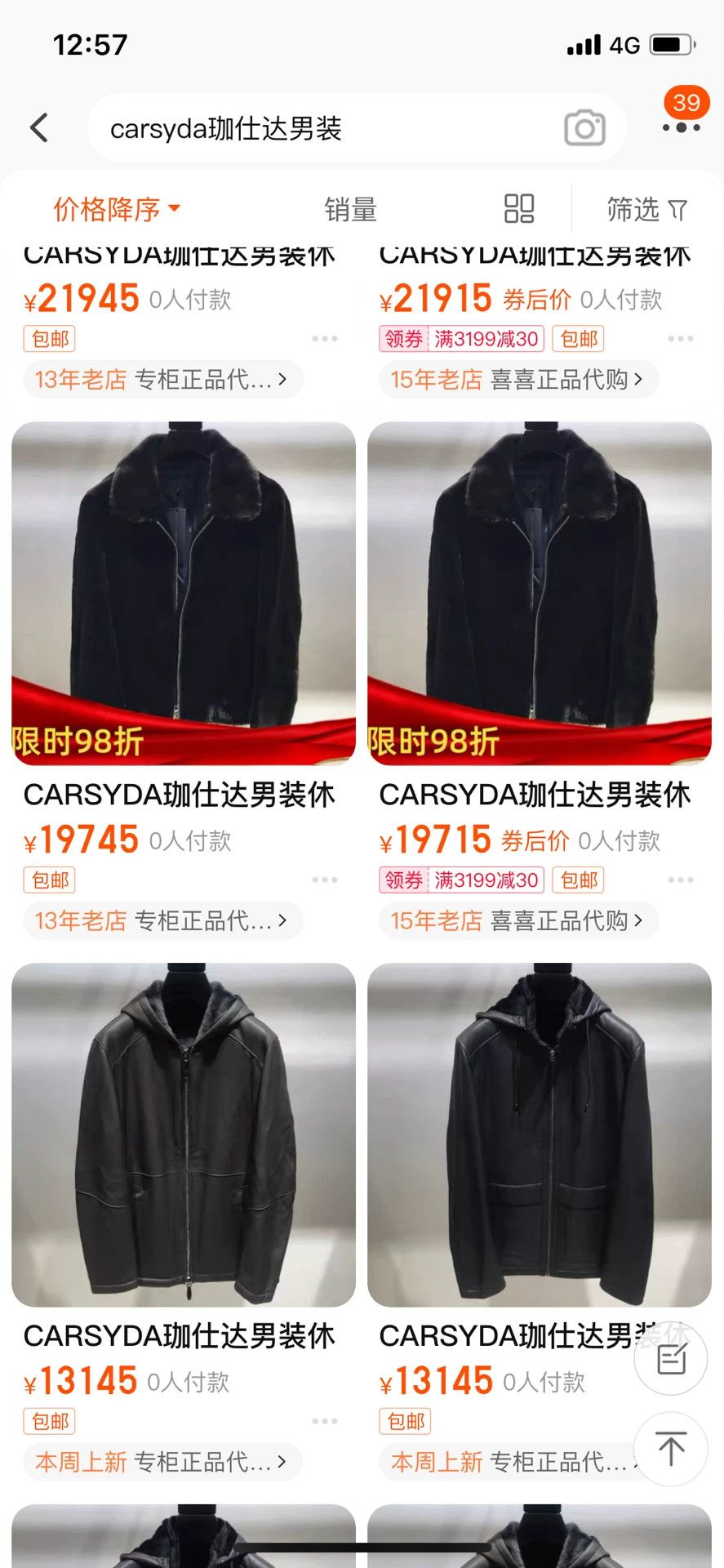The height and width of the screenshot is (1568, 724).
Task: Open camera image search
Action: (x=584, y=128)
